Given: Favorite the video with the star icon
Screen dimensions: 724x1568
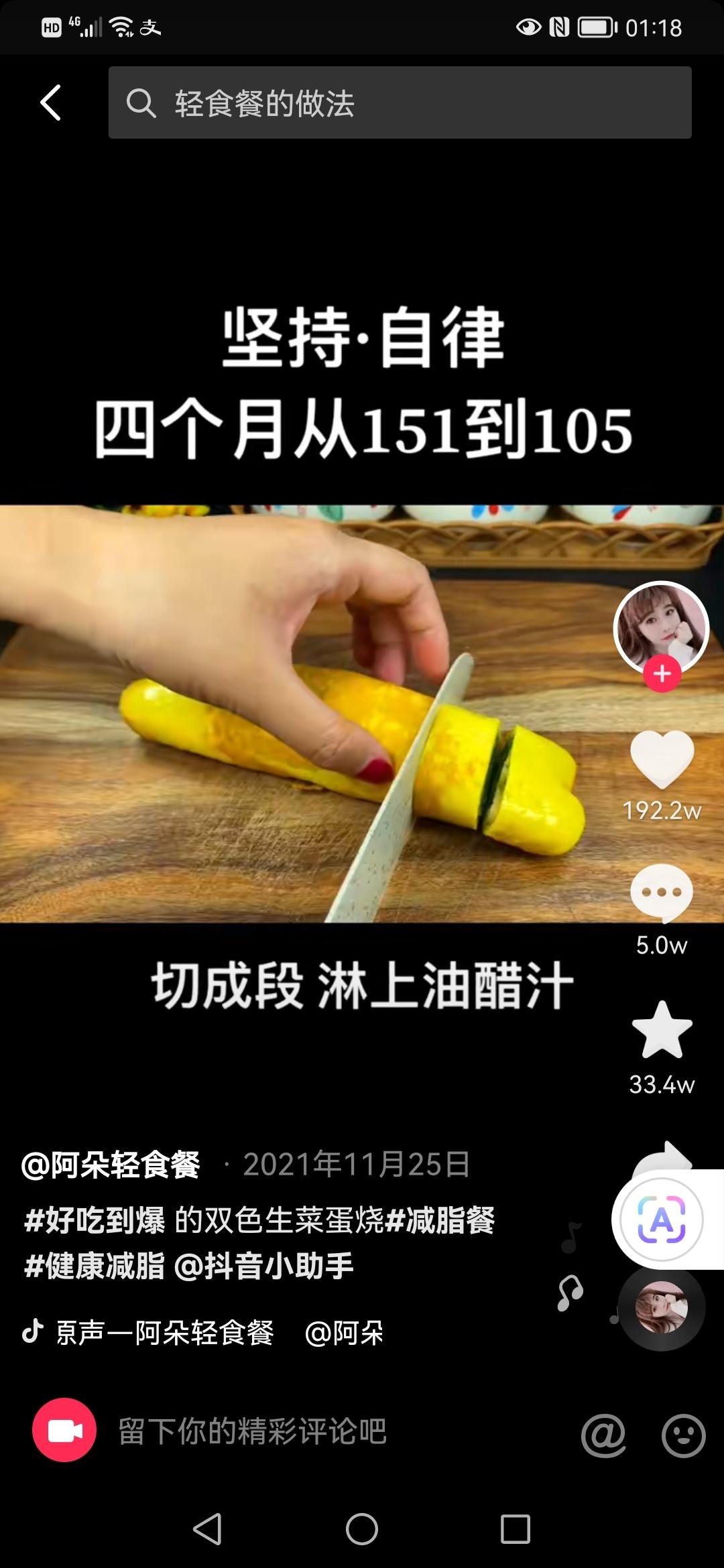Looking at the screenshot, I should pos(662,1031).
